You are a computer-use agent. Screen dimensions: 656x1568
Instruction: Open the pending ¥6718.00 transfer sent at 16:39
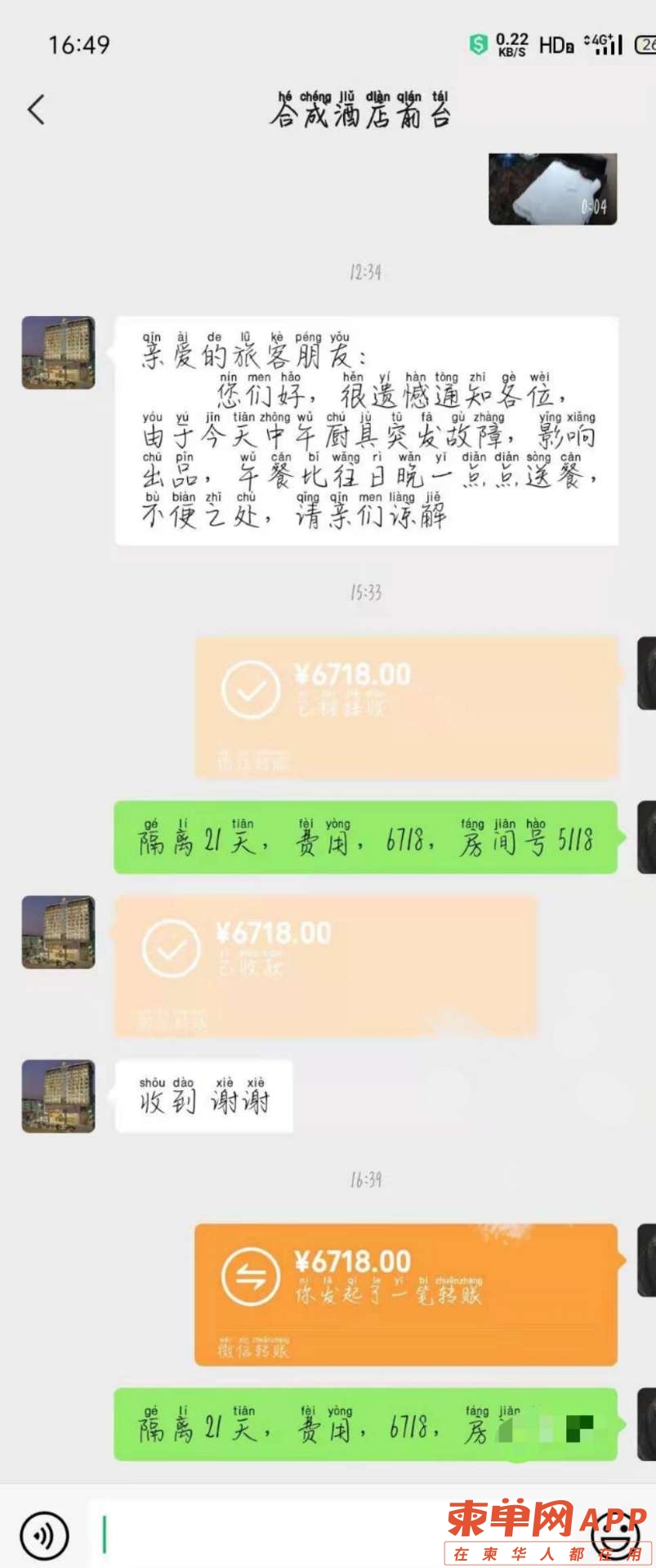405,1294
